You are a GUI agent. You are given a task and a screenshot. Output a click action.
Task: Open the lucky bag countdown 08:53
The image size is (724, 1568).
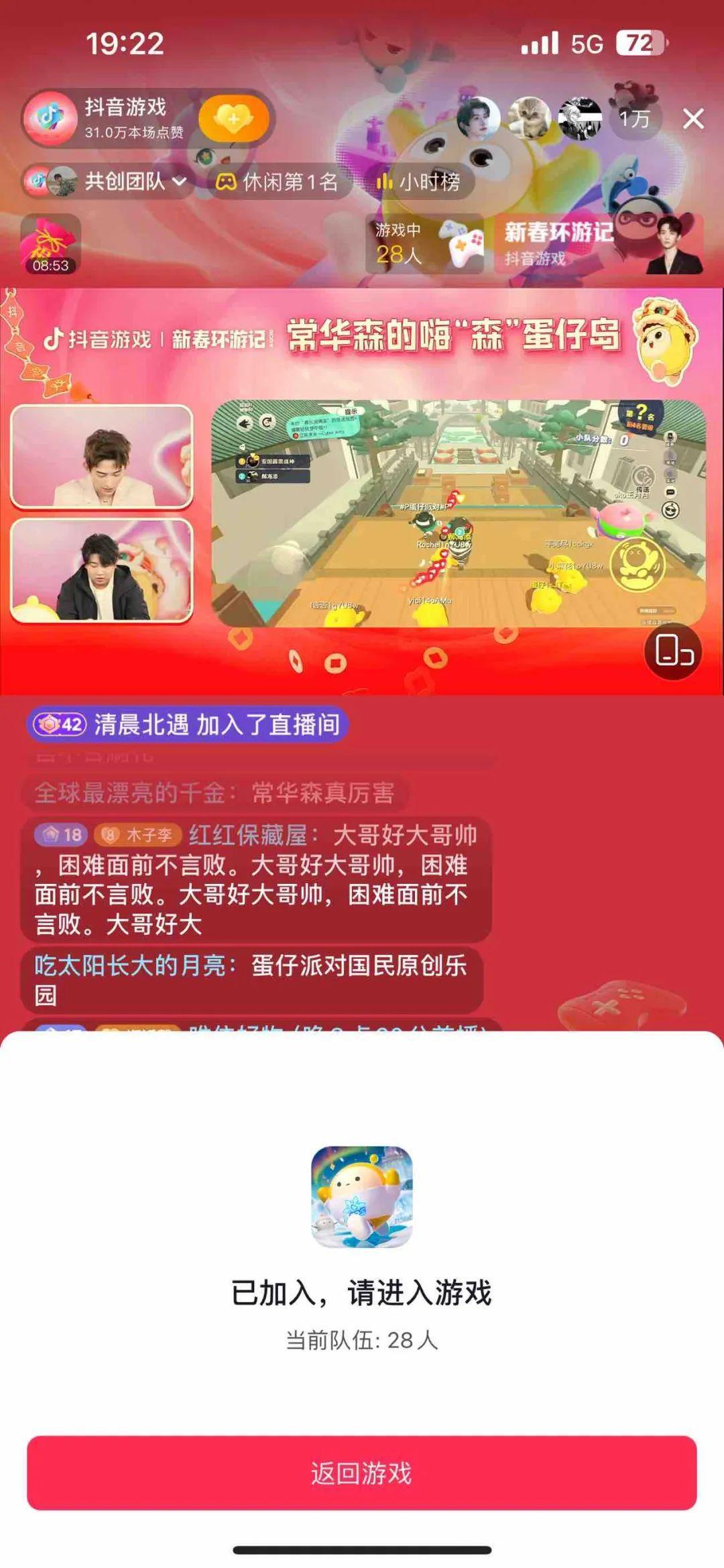tap(51, 245)
